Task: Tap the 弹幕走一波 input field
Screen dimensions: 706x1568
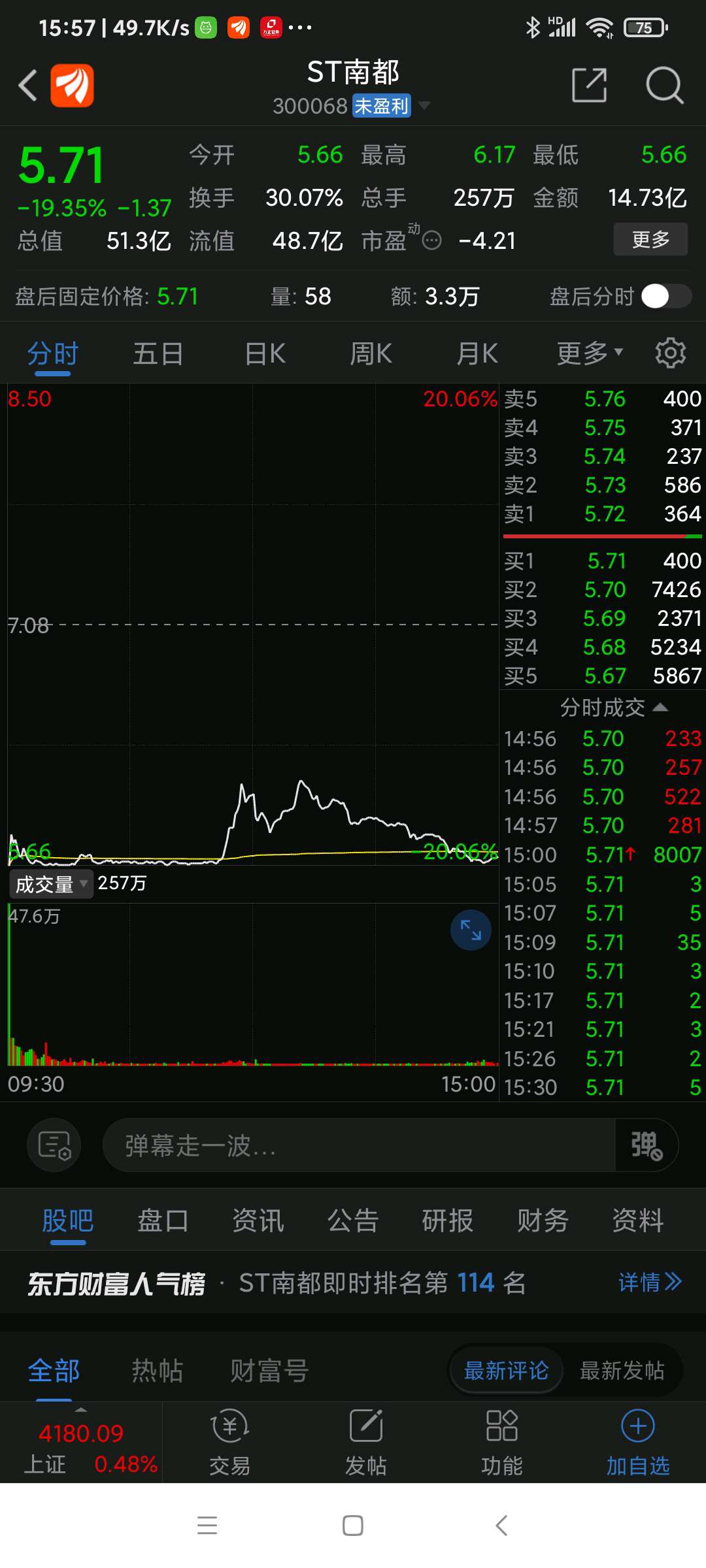Action: [359, 1145]
